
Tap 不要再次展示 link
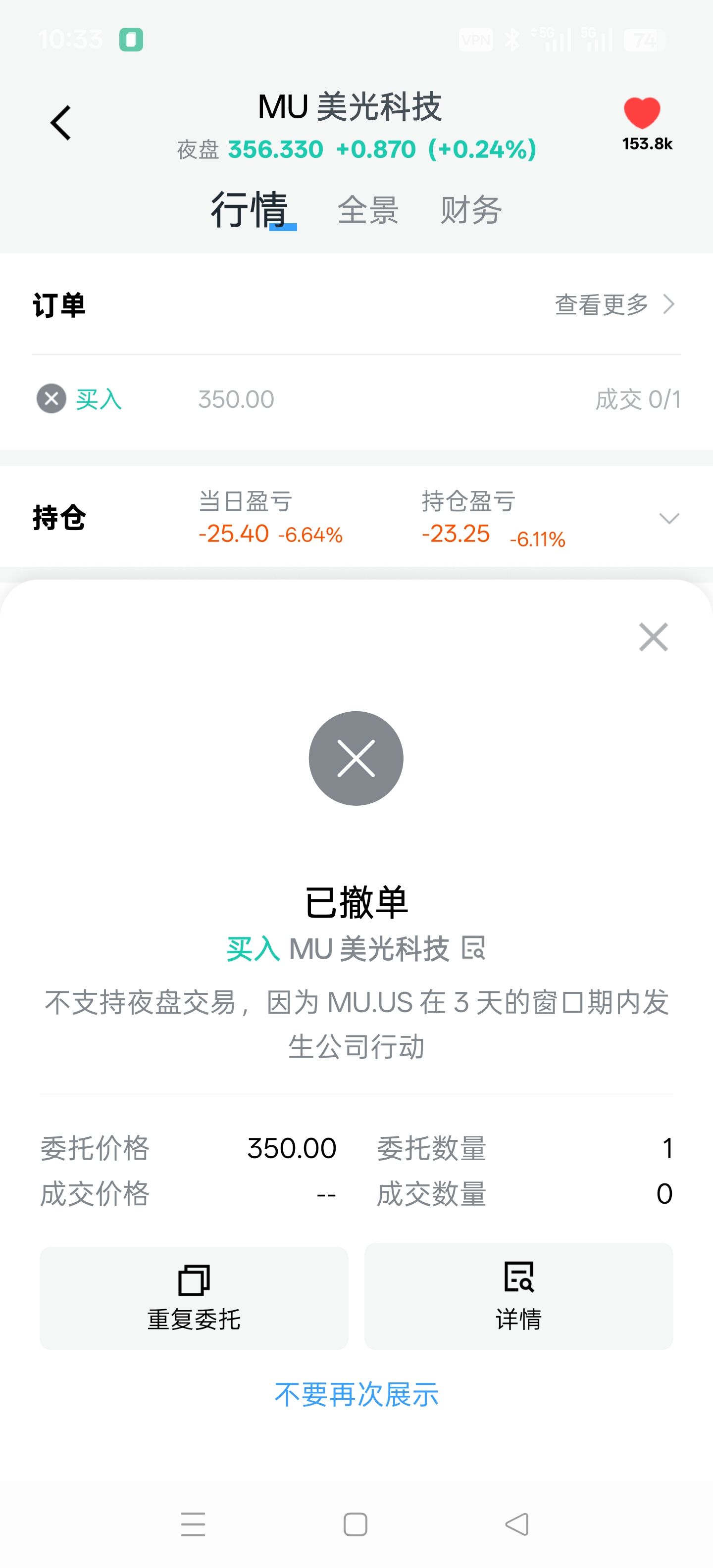click(356, 1395)
